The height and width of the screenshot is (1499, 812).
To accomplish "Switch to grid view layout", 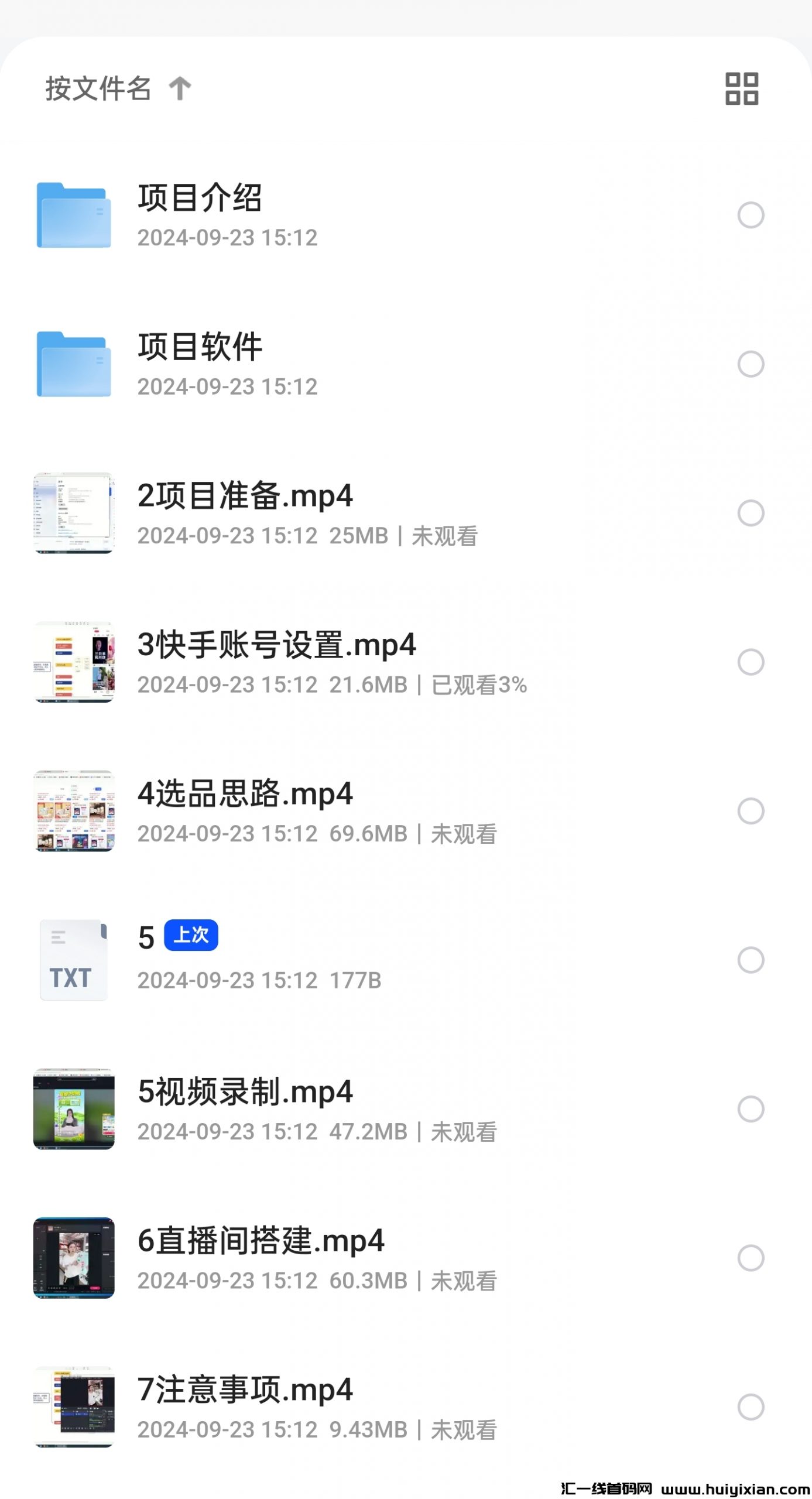I will click(741, 89).
